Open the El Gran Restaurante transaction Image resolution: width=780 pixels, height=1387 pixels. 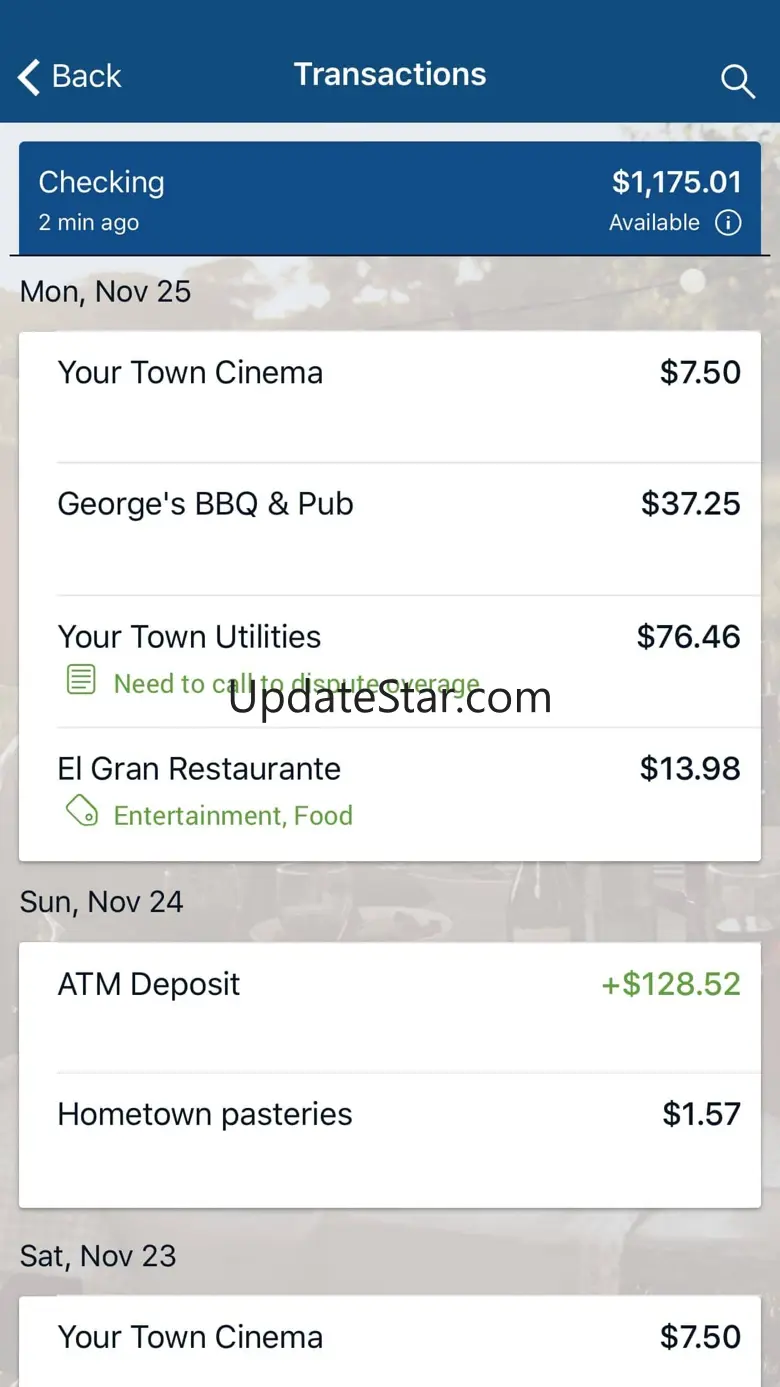390,792
